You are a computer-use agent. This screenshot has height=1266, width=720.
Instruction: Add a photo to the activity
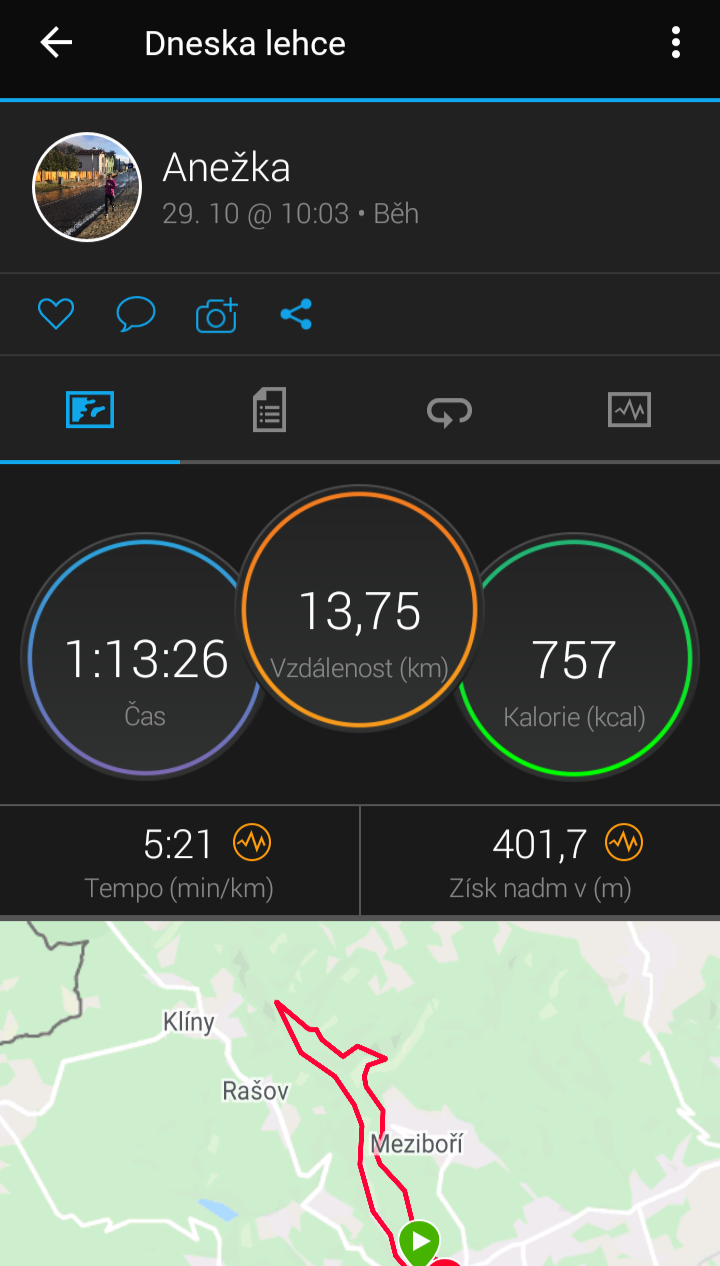pyautogui.click(x=217, y=315)
